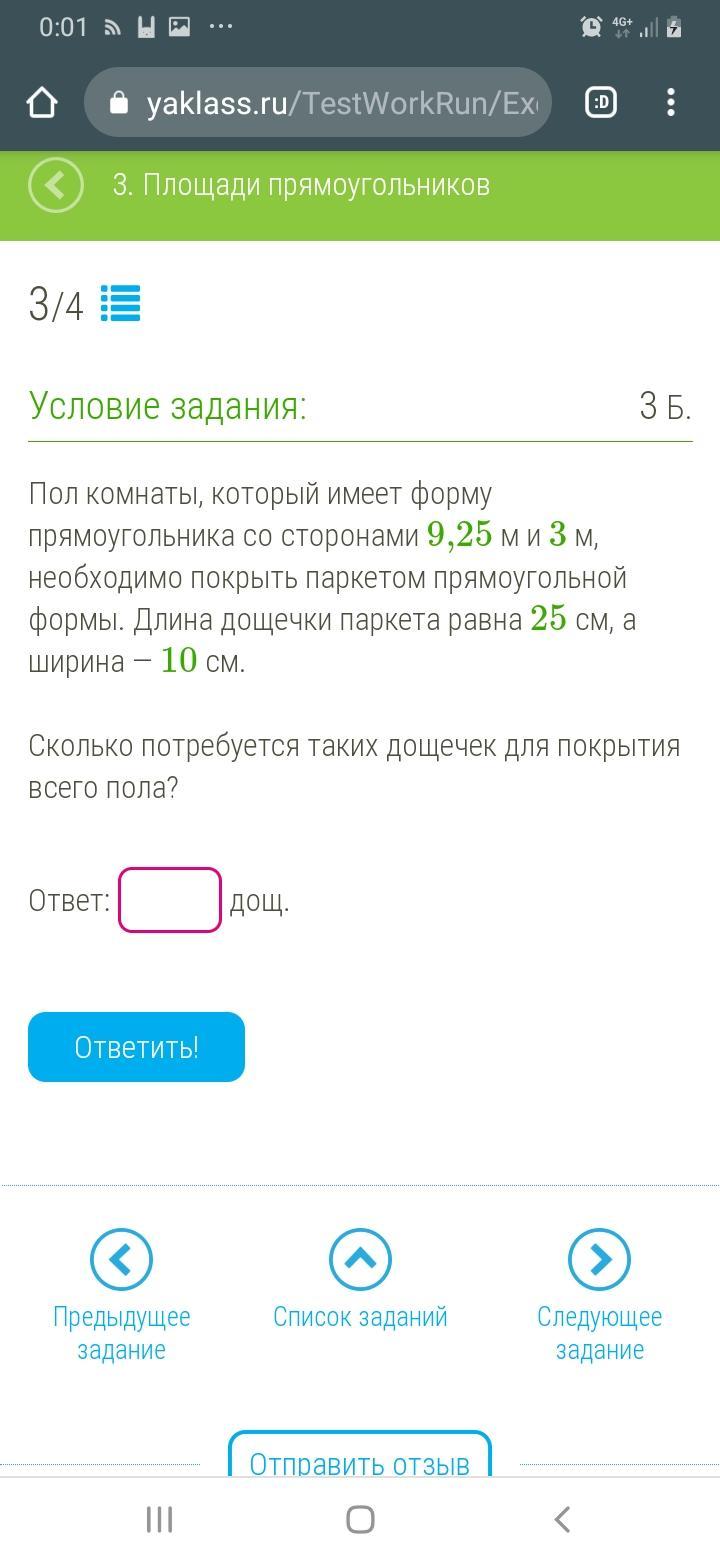The height and width of the screenshot is (1560, 720).
Task: Open the task list icon beside 3/4
Action: [121, 304]
